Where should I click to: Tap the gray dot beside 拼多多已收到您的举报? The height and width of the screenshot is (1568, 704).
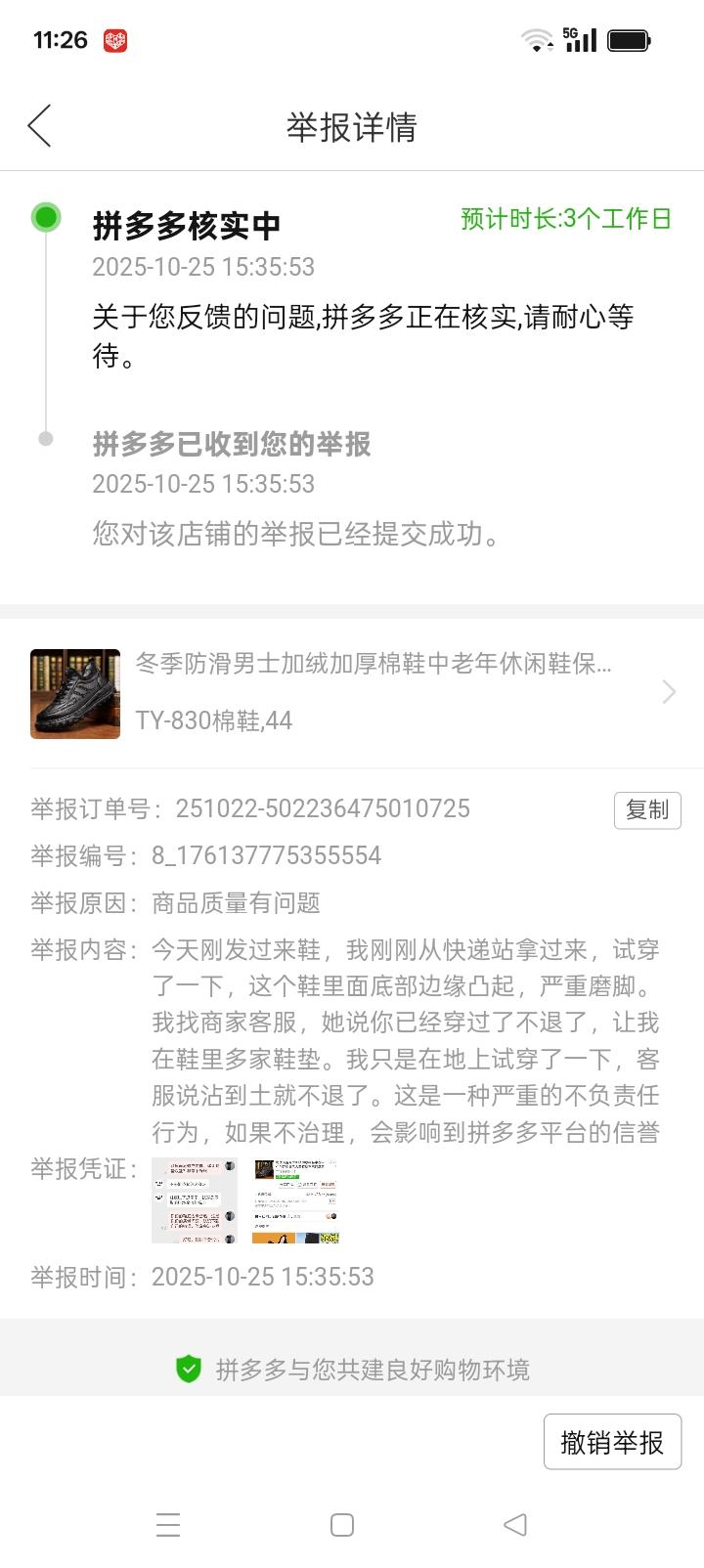click(x=44, y=439)
